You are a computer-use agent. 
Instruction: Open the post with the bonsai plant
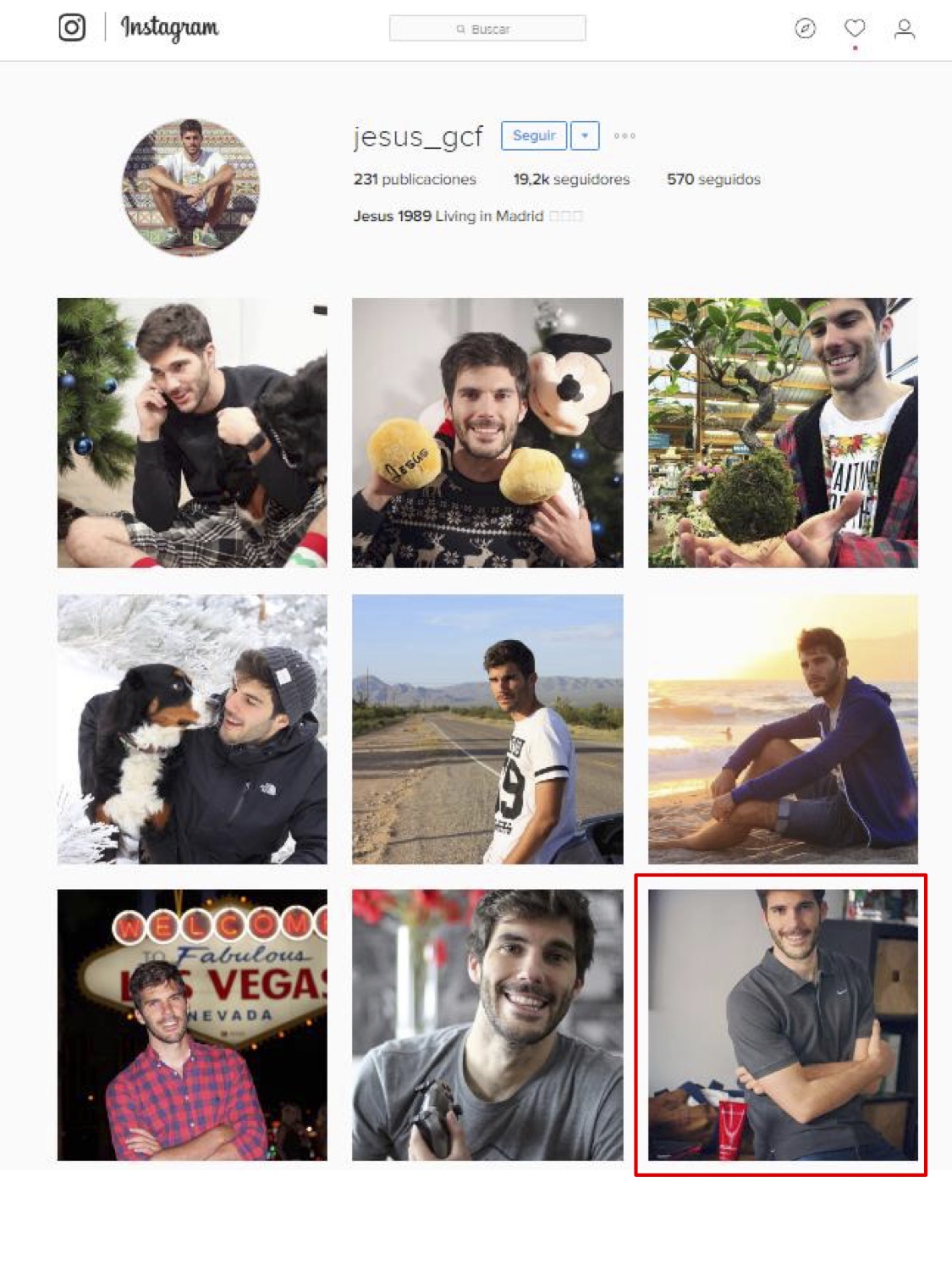point(783,433)
